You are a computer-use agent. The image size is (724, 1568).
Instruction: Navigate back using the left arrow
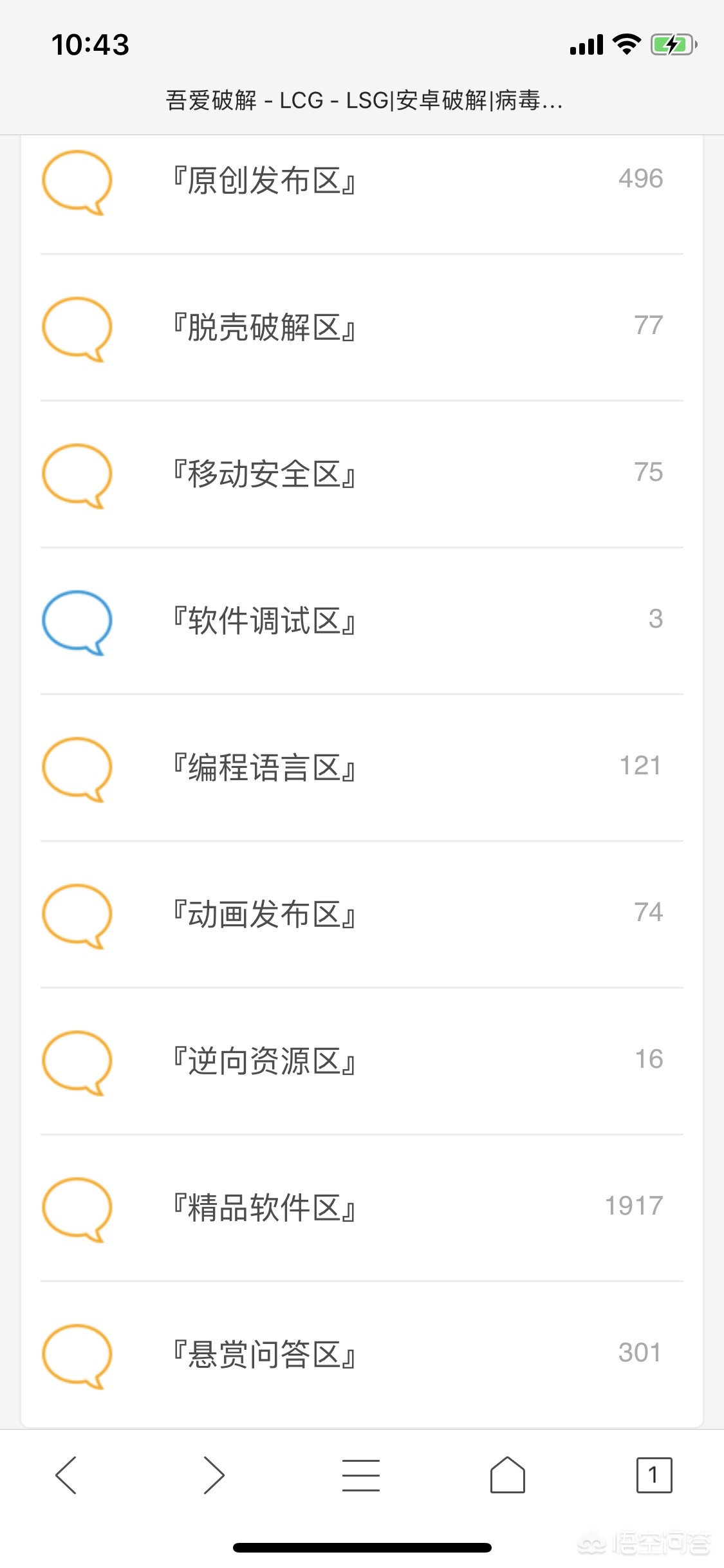tap(67, 1476)
